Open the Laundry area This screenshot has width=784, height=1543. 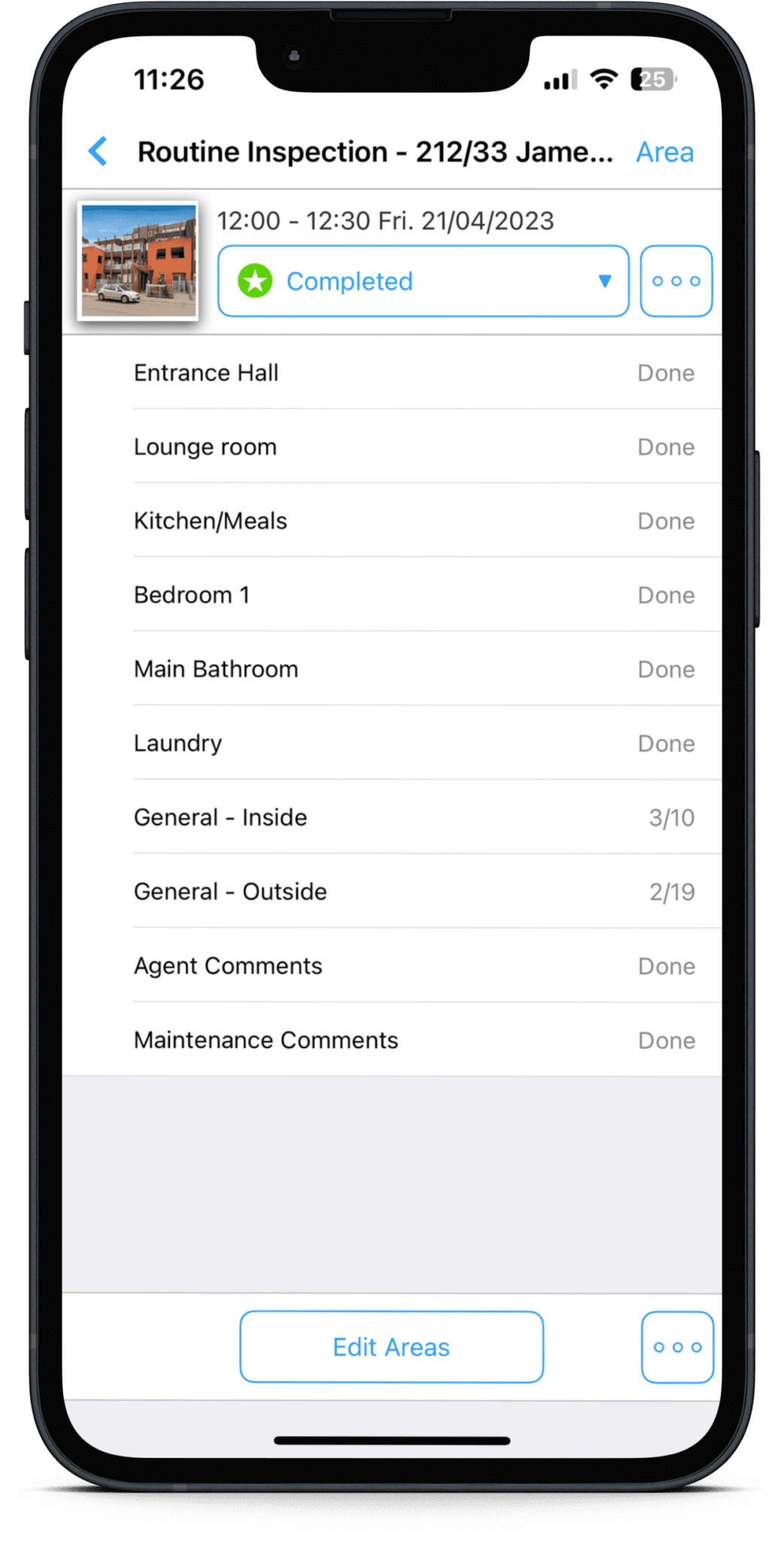point(392,743)
